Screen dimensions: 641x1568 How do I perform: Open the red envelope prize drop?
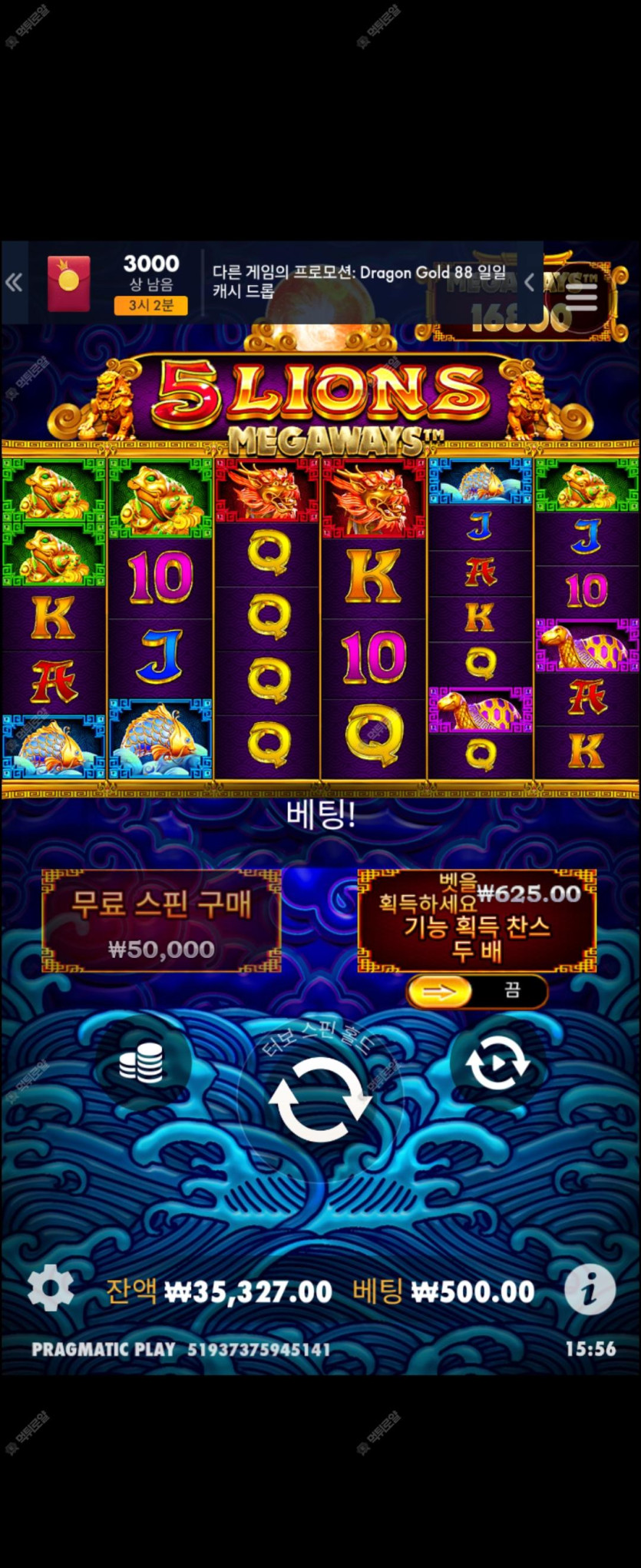(69, 283)
